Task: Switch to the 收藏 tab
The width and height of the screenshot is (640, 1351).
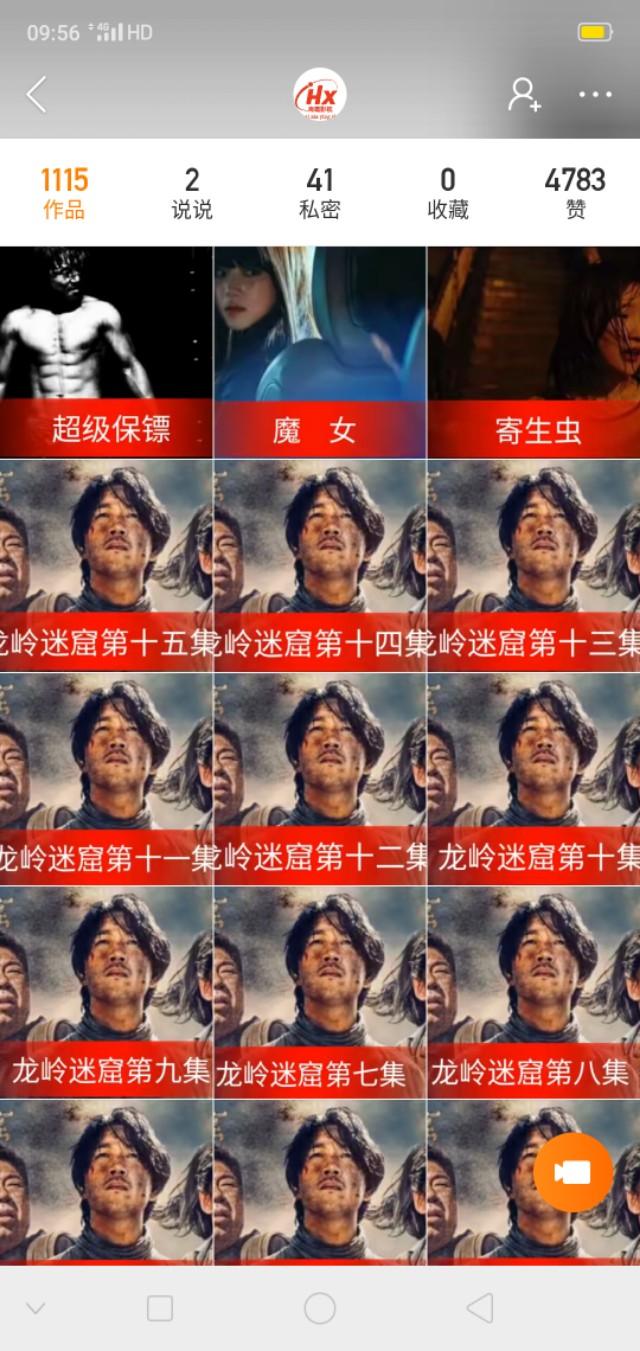Action: (448, 193)
